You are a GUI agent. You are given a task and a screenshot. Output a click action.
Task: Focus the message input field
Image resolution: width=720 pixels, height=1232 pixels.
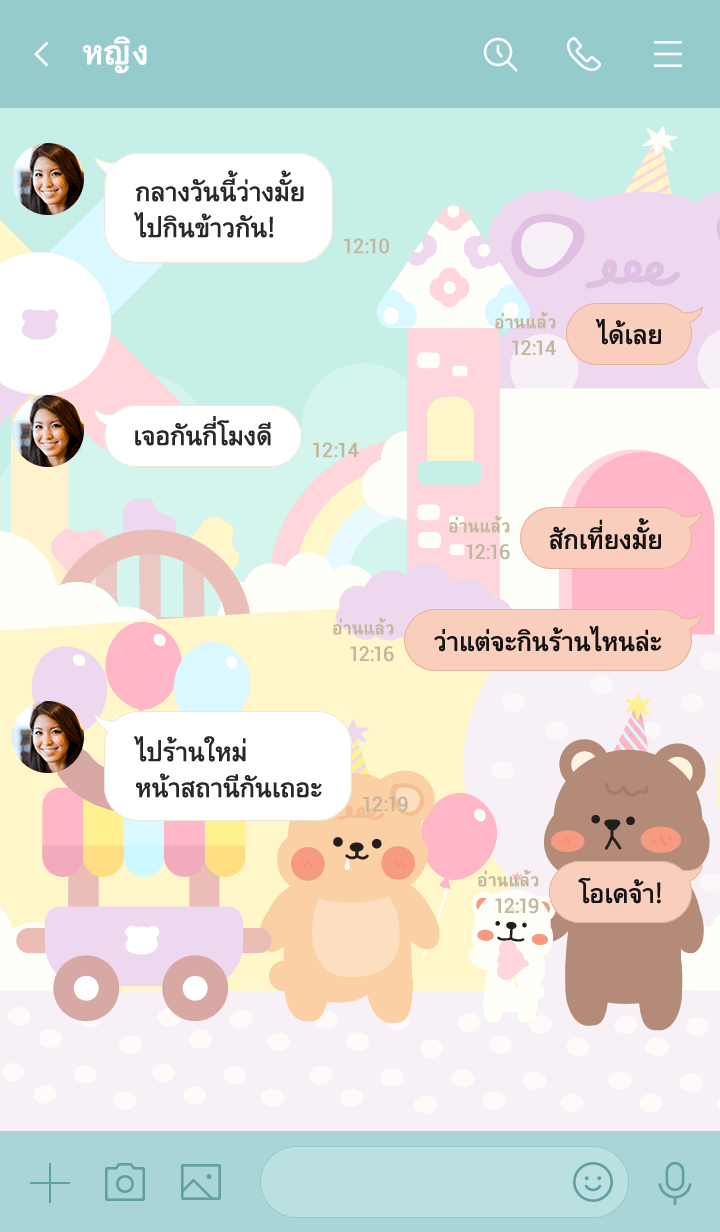[x=410, y=1183]
